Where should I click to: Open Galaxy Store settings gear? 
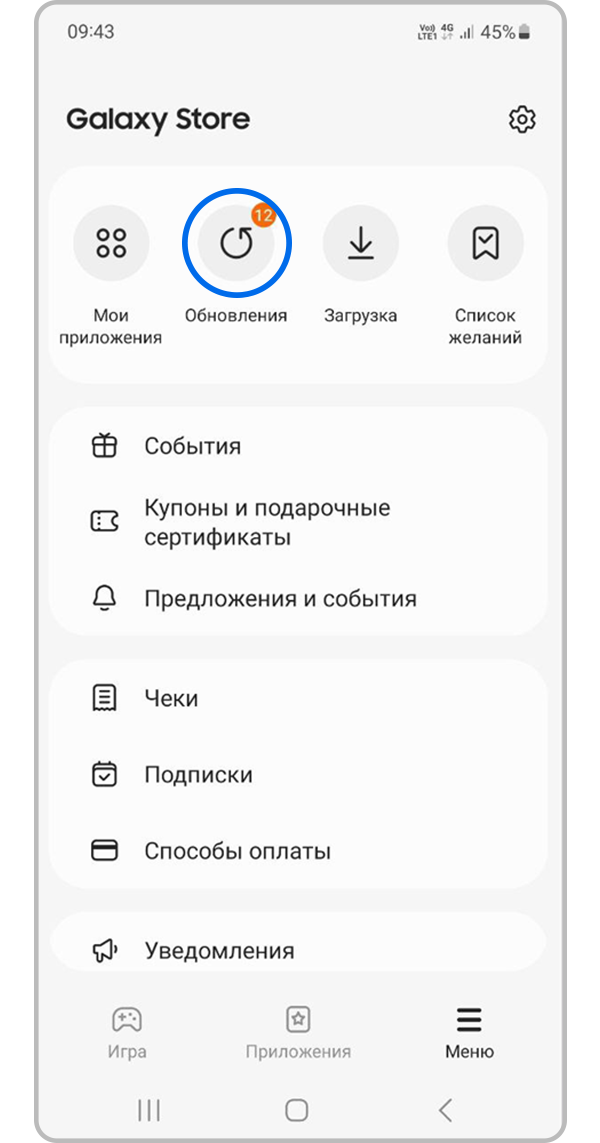[x=522, y=120]
